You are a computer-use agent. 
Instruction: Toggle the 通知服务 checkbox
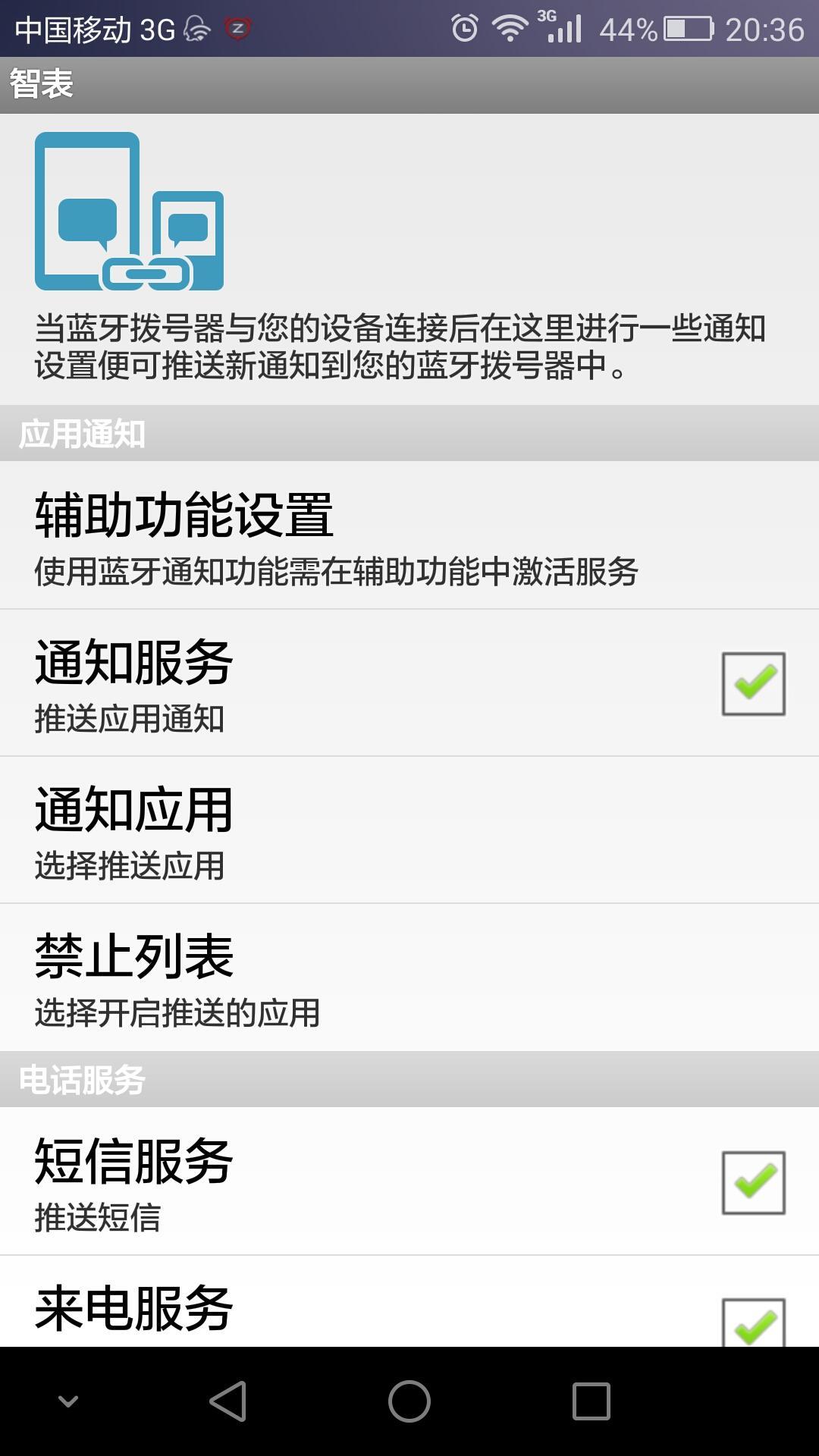pos(753,683)
